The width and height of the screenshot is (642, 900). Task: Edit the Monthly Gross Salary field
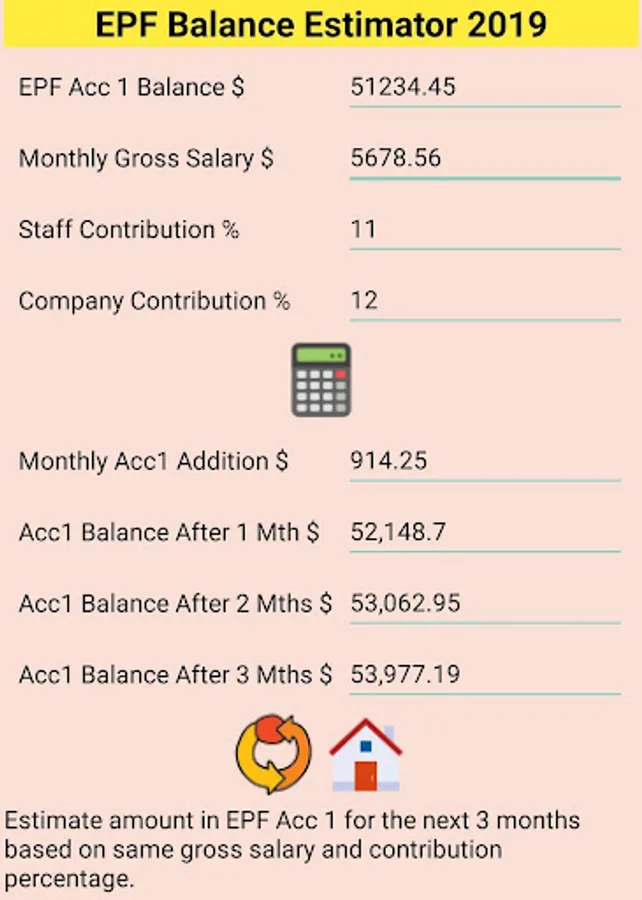point(484,158)
